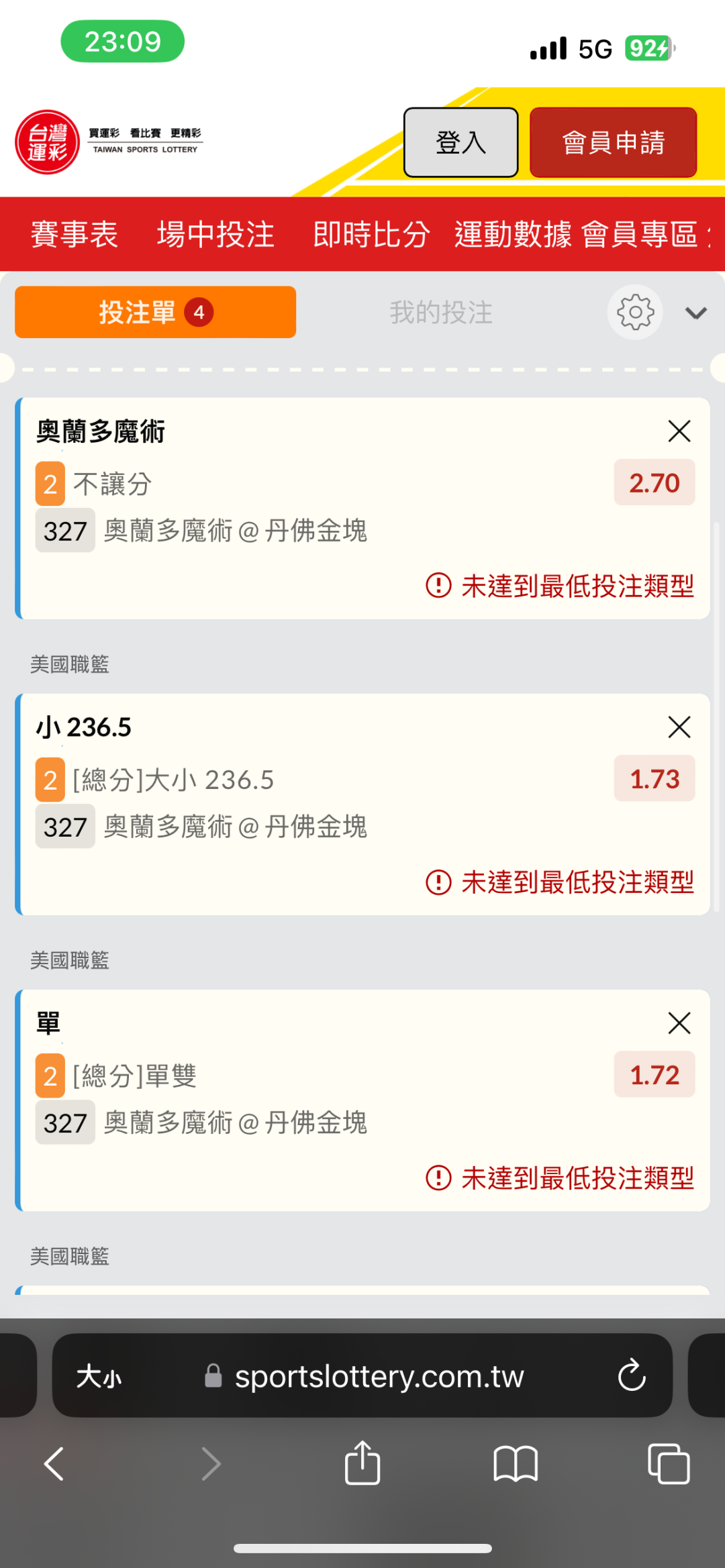Remove the 小 236.5 bet
Screen dimensions: 725x1568
coord(679,727)
